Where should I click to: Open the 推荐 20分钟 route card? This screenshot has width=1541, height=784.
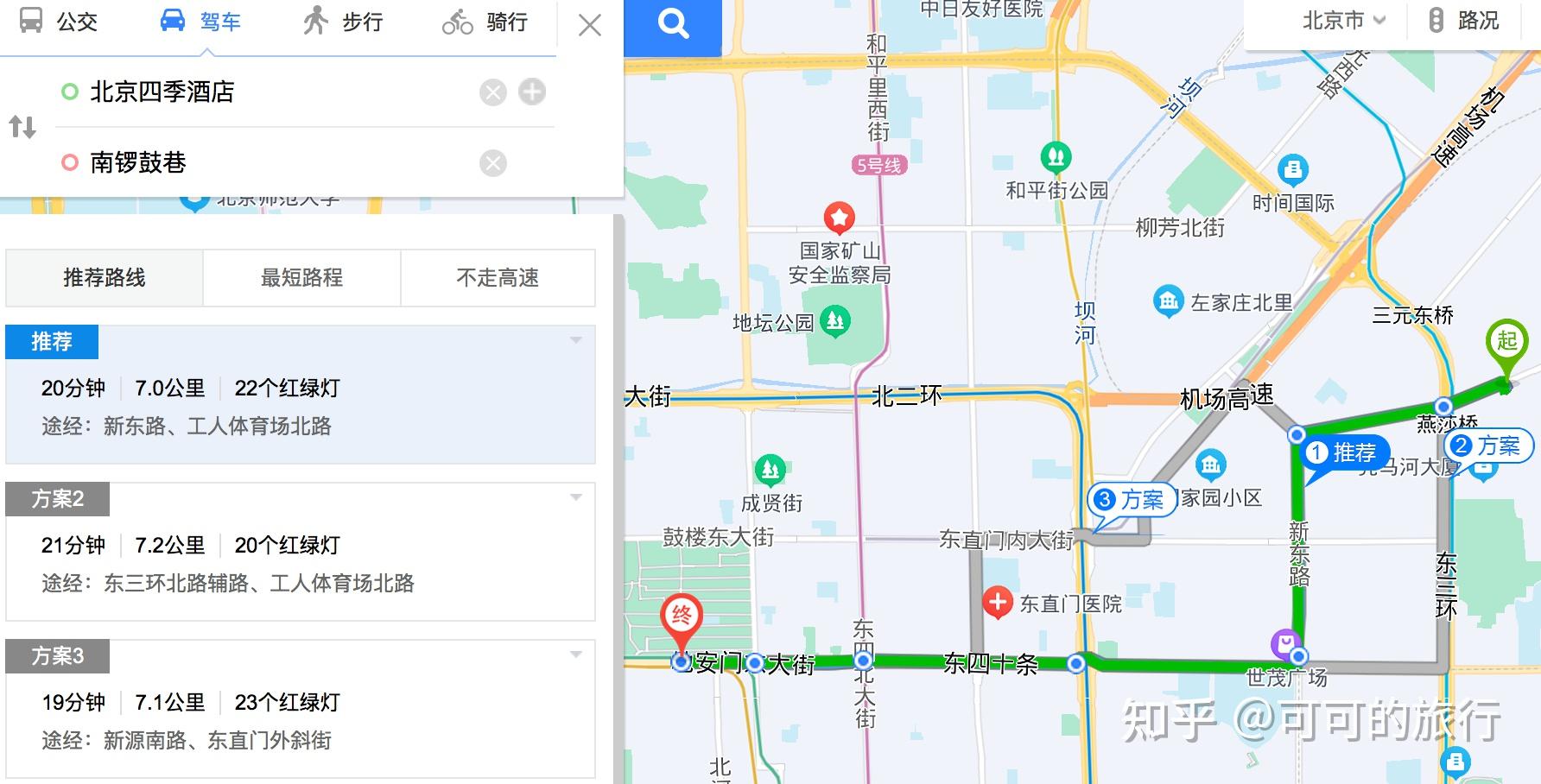300,406
